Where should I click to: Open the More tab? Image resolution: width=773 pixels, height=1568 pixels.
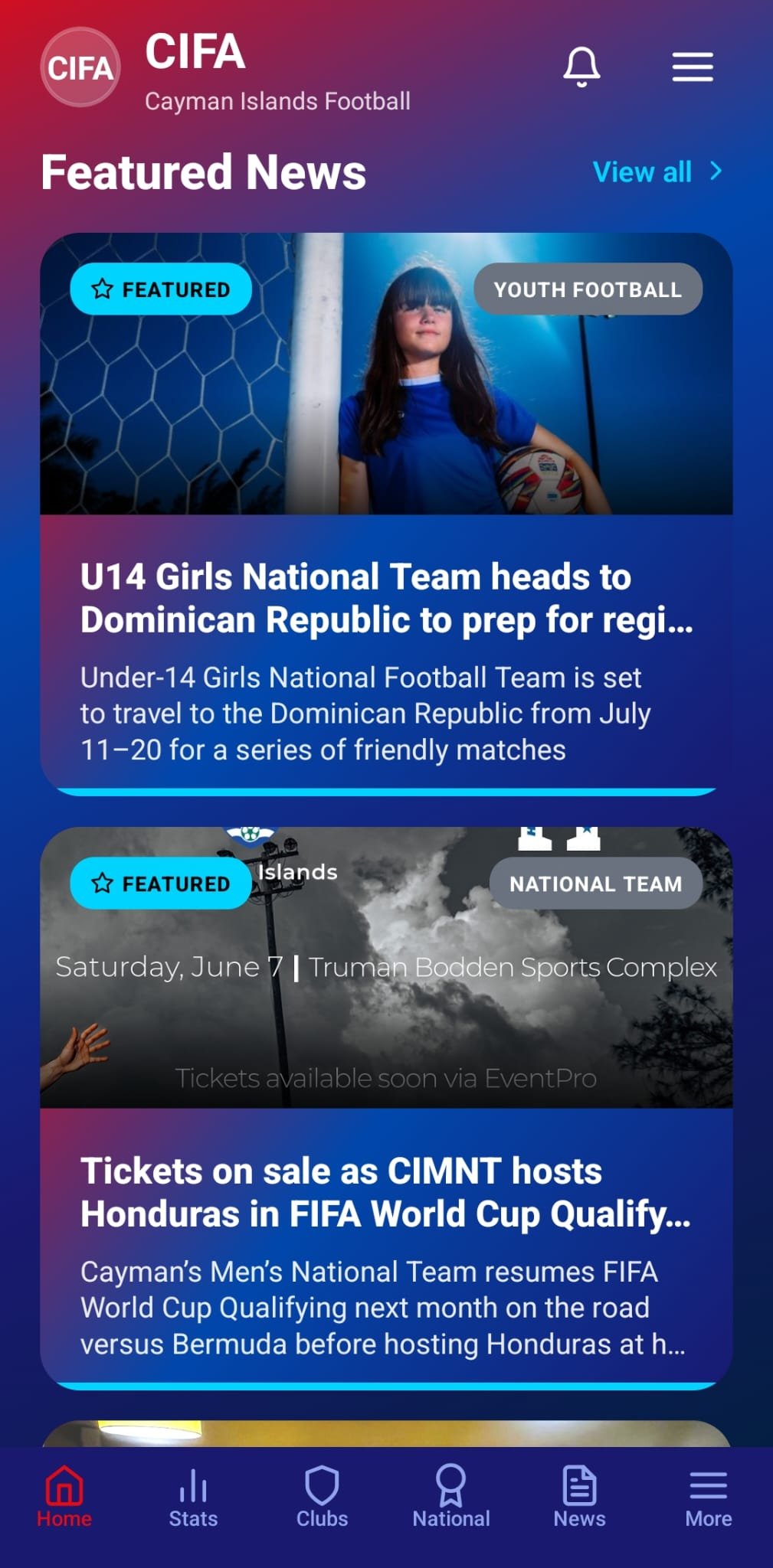708,1497
